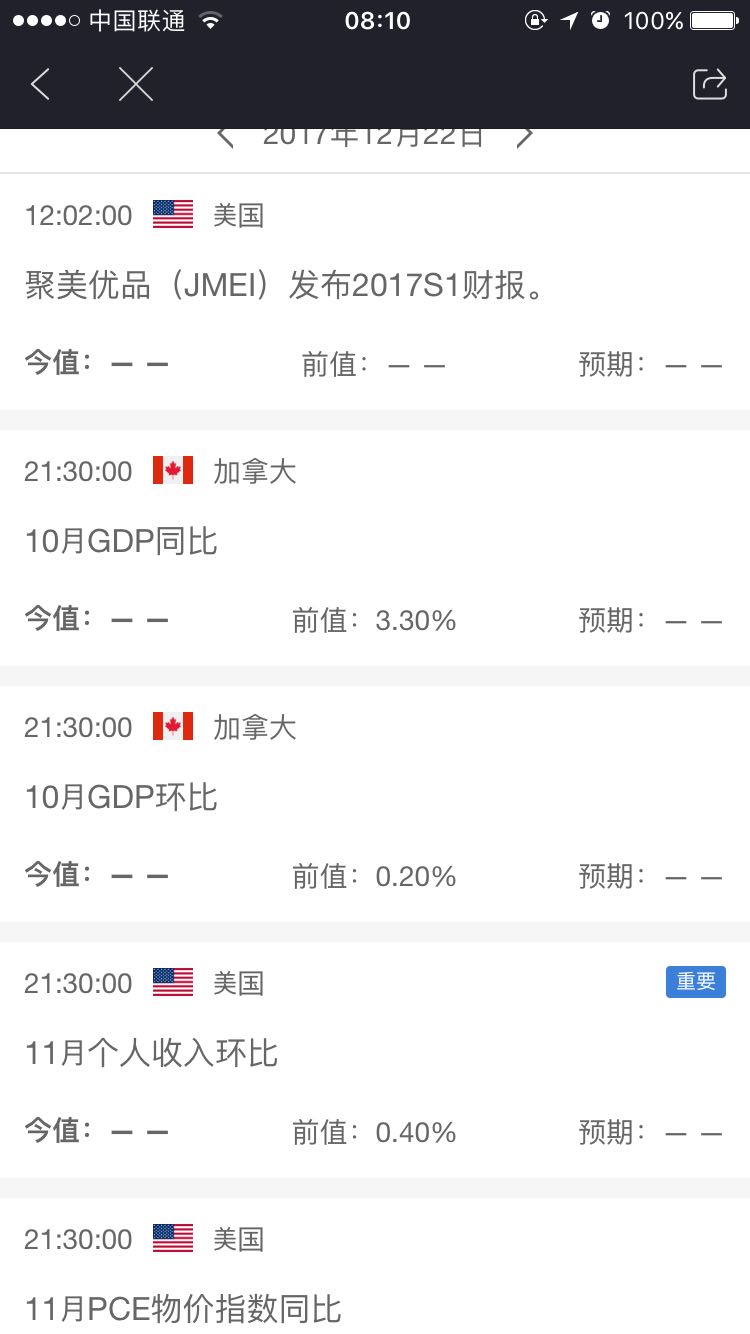Image resolution: width=750 pixels, height=1334 pixels.
Task: Share this economic calendar page
Action: coord(709,85)
